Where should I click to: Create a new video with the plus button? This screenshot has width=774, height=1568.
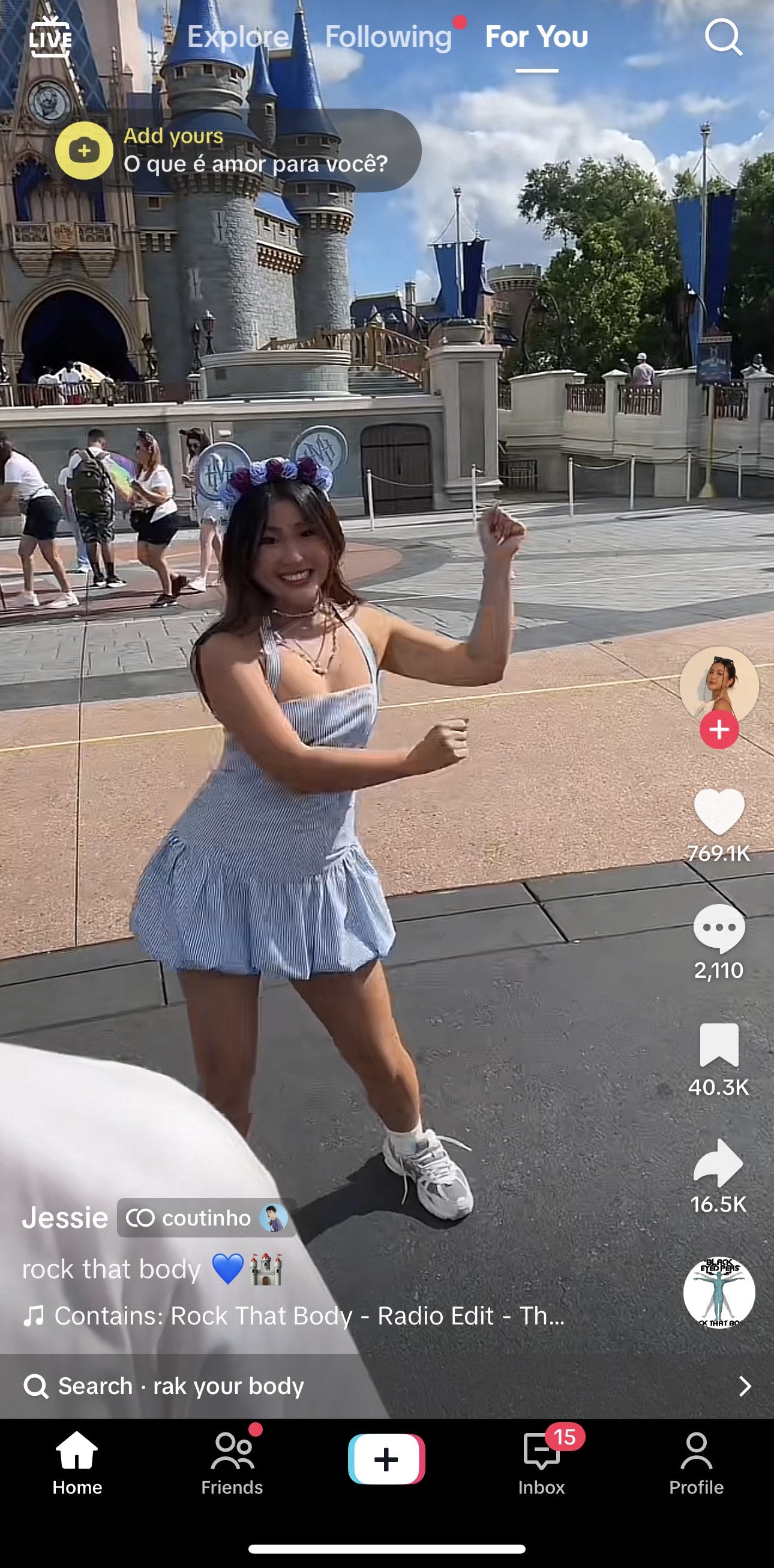point(386,1459)
